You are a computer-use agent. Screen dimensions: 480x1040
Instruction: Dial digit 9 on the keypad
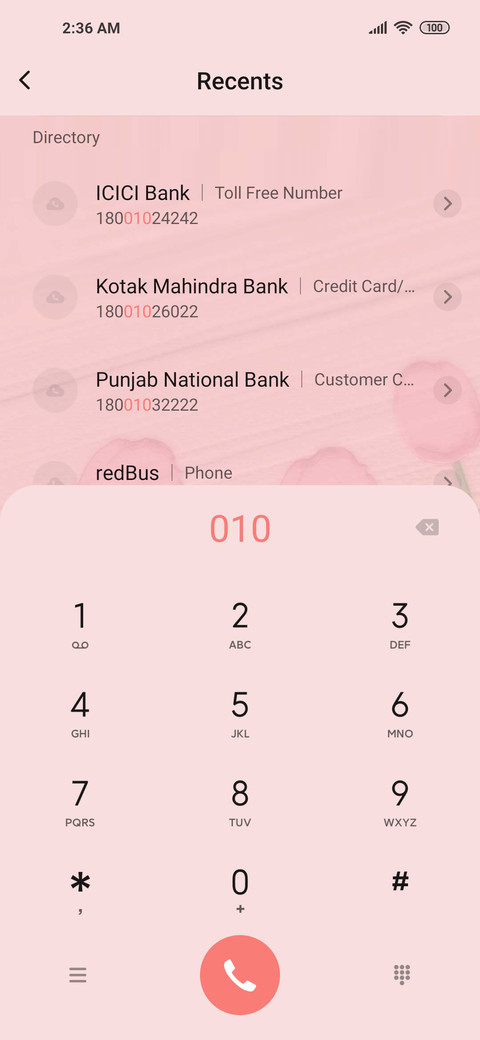[400, 803]
